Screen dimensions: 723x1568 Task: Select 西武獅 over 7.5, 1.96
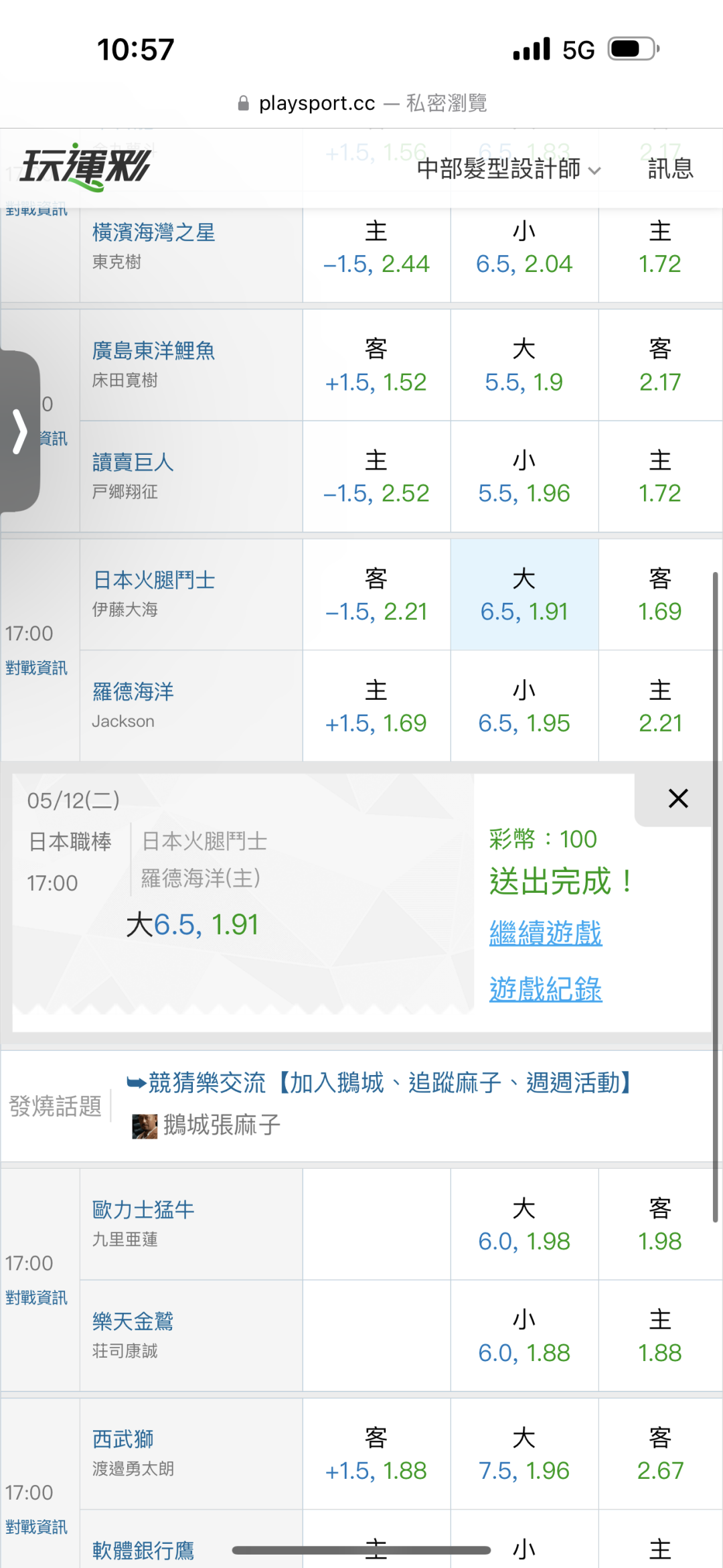tap(524, 1453)
